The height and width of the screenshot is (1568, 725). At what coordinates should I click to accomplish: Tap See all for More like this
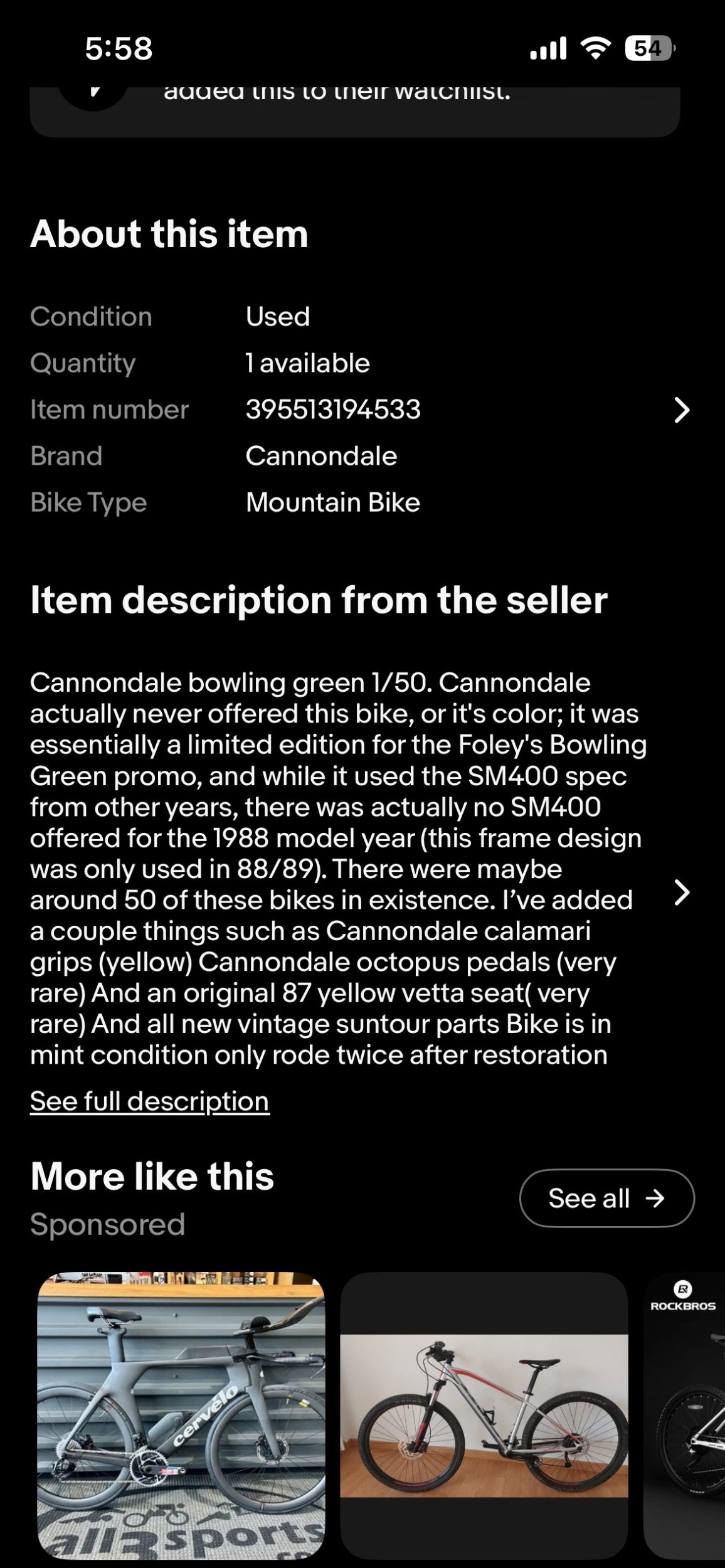tap(606, 1198)
